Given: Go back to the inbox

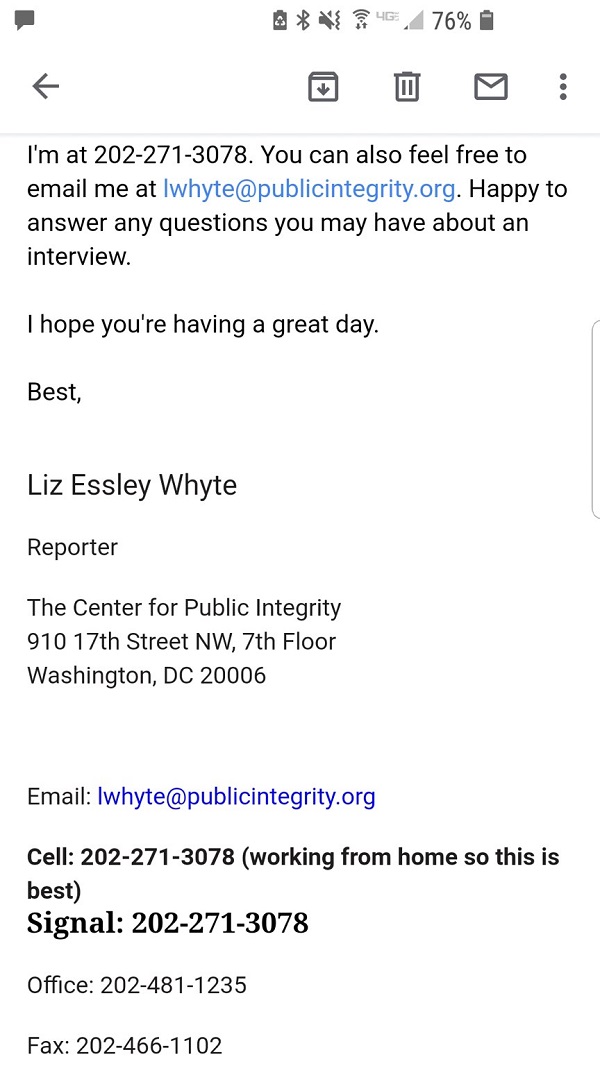Looking at the screenshot, I should 46,87.
